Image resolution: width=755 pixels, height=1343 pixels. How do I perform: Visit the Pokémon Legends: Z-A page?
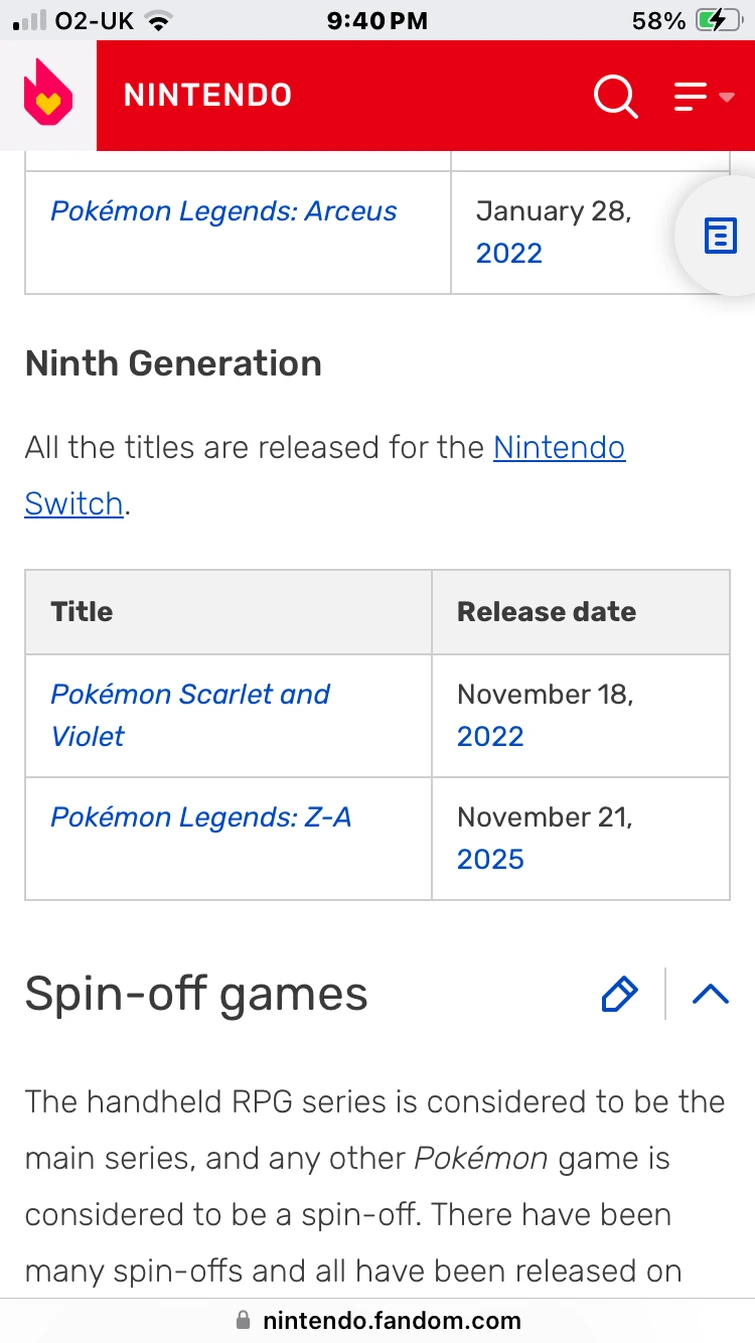(200, 817)
